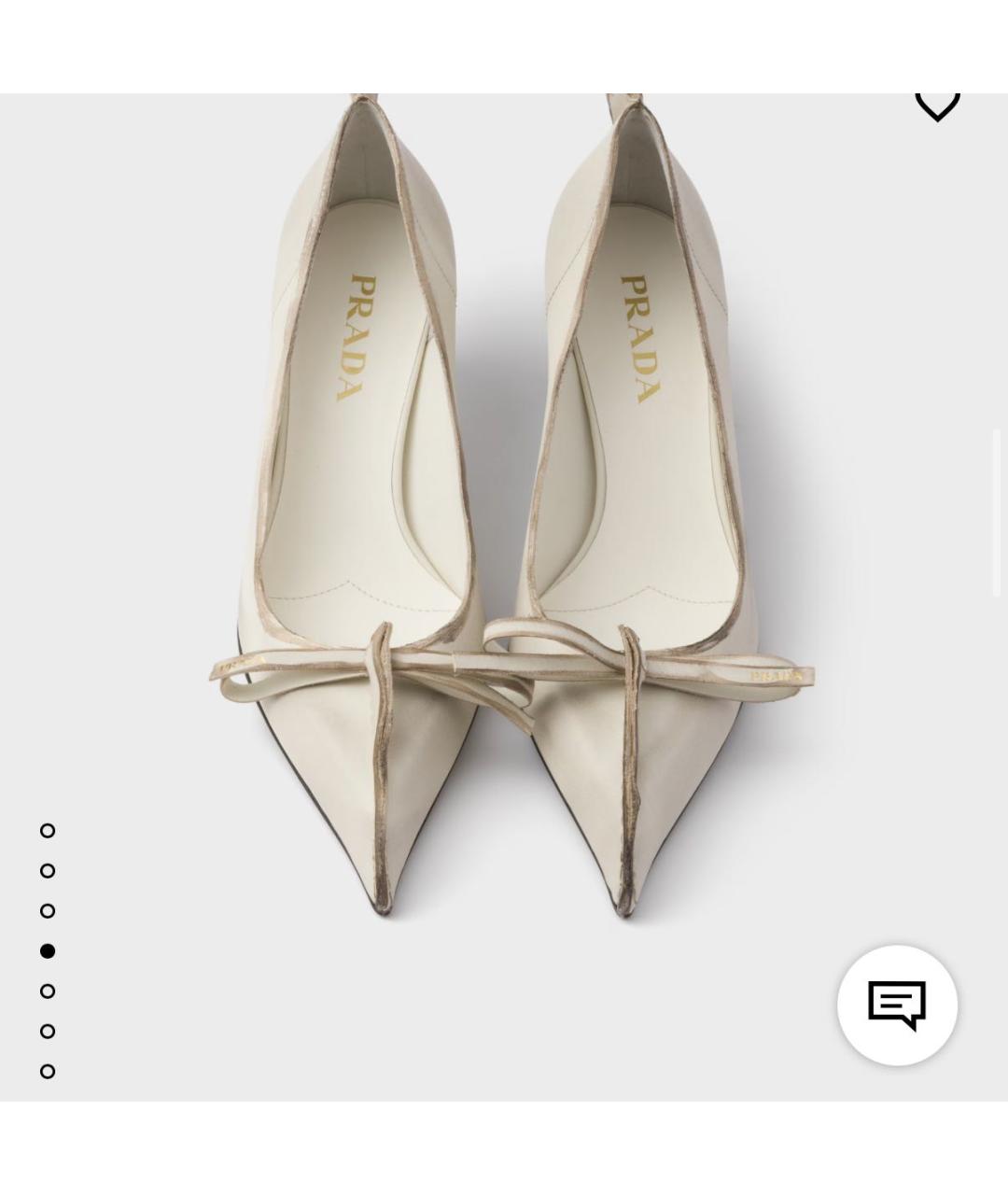Viewport: 1008px width, 1195px height.
Task: Open the live chat assistance button
Action: (x=897, y=1005)
